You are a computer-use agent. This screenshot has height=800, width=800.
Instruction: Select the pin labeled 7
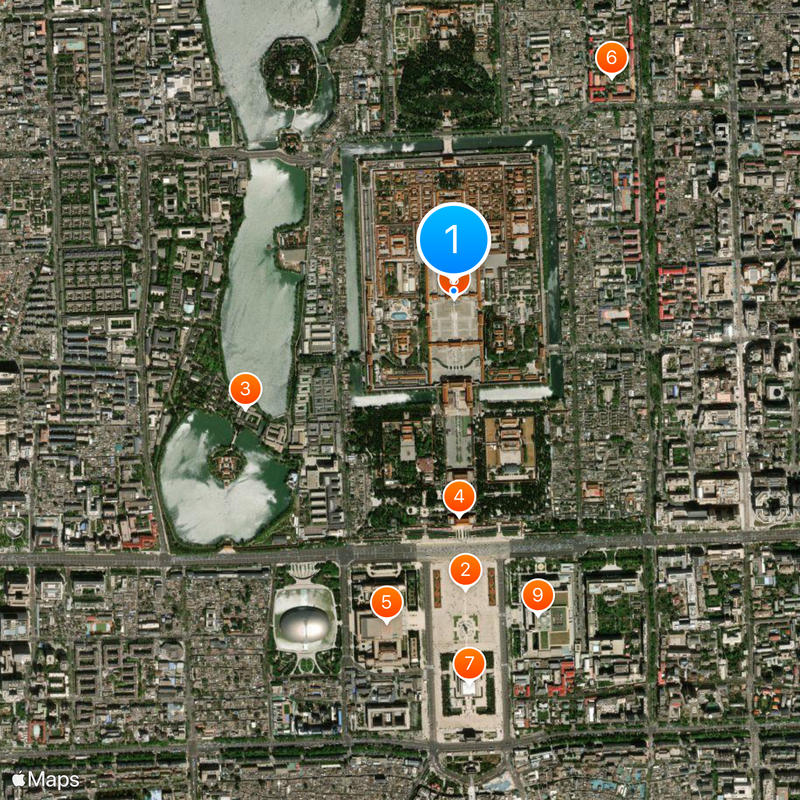(x=469, y=663)
